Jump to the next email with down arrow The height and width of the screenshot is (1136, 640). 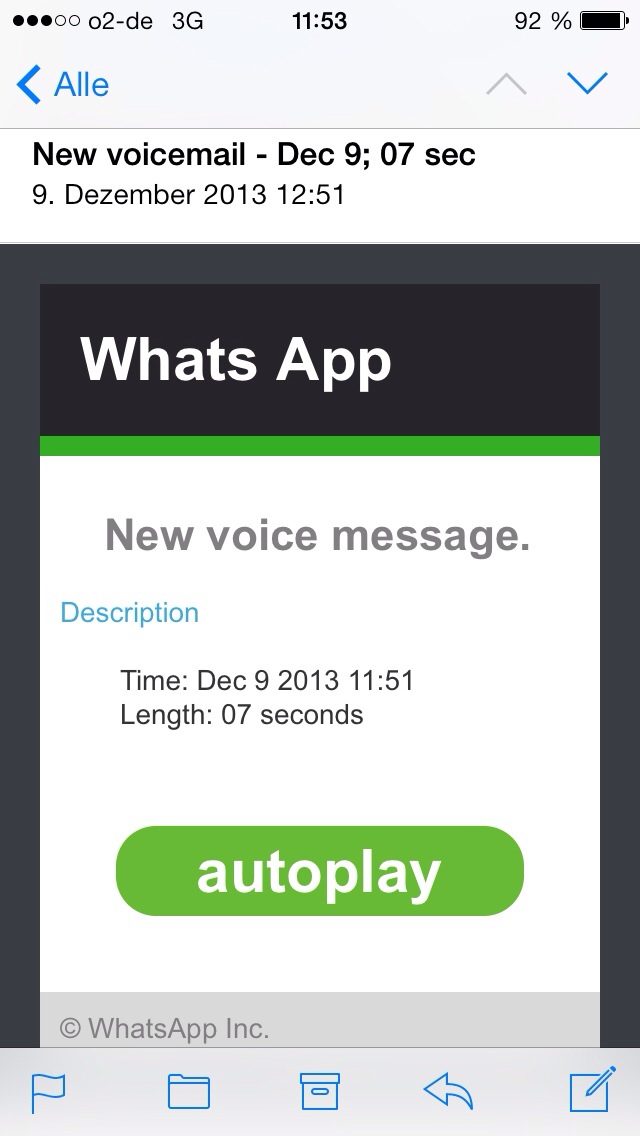[x=588, y=83]
